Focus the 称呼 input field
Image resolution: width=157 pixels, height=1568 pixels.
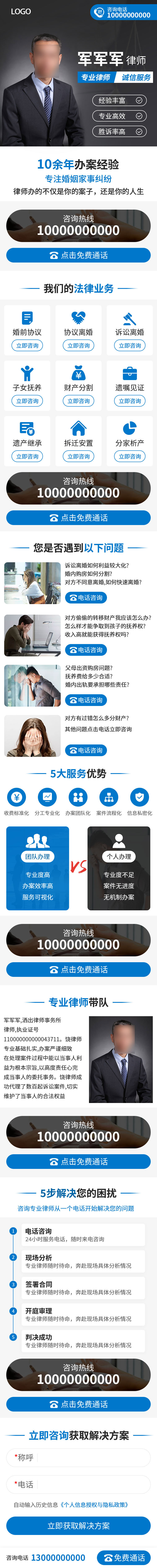pos(78,1457)
